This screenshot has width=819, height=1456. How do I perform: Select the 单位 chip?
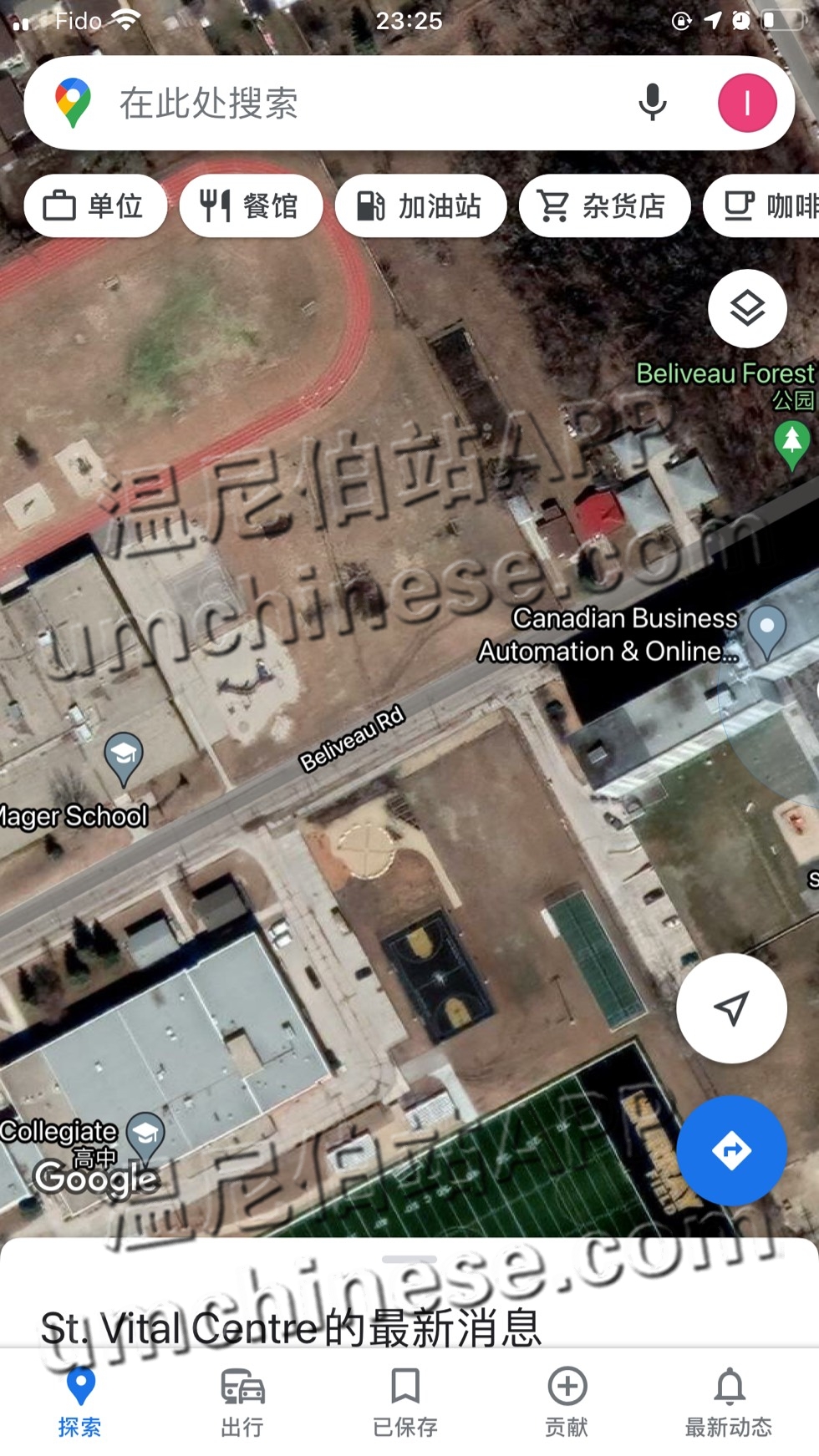[x=95, y=205]
